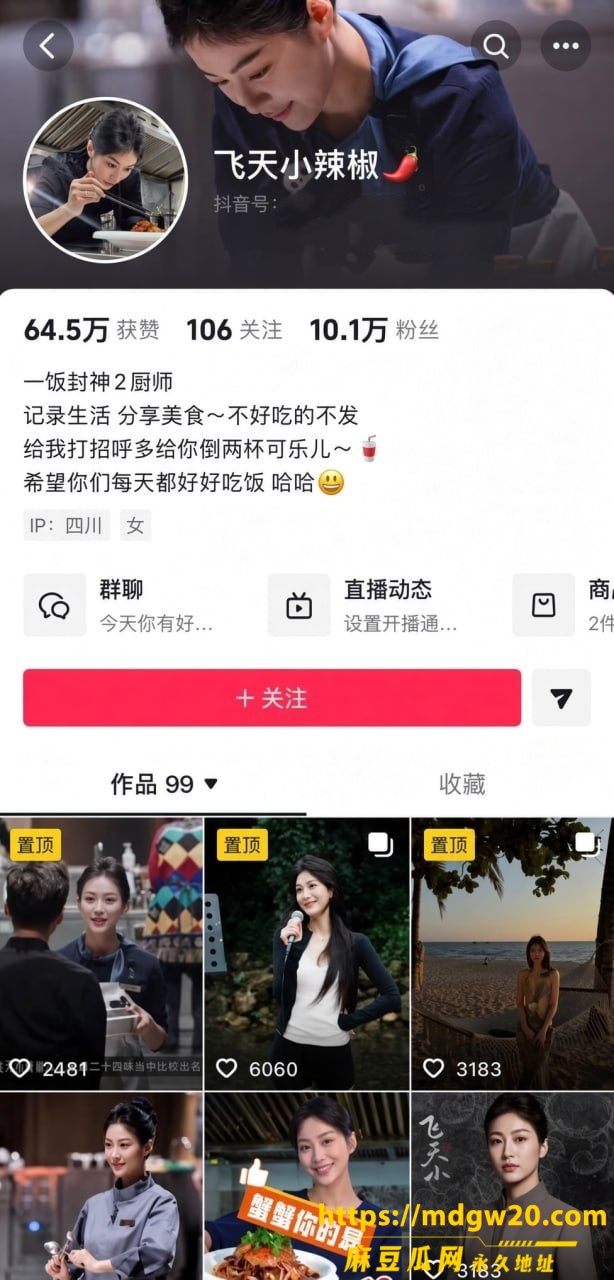Open the video of the chef in grey uniform
614x1280 pixels.
(x=101, y=1186)
